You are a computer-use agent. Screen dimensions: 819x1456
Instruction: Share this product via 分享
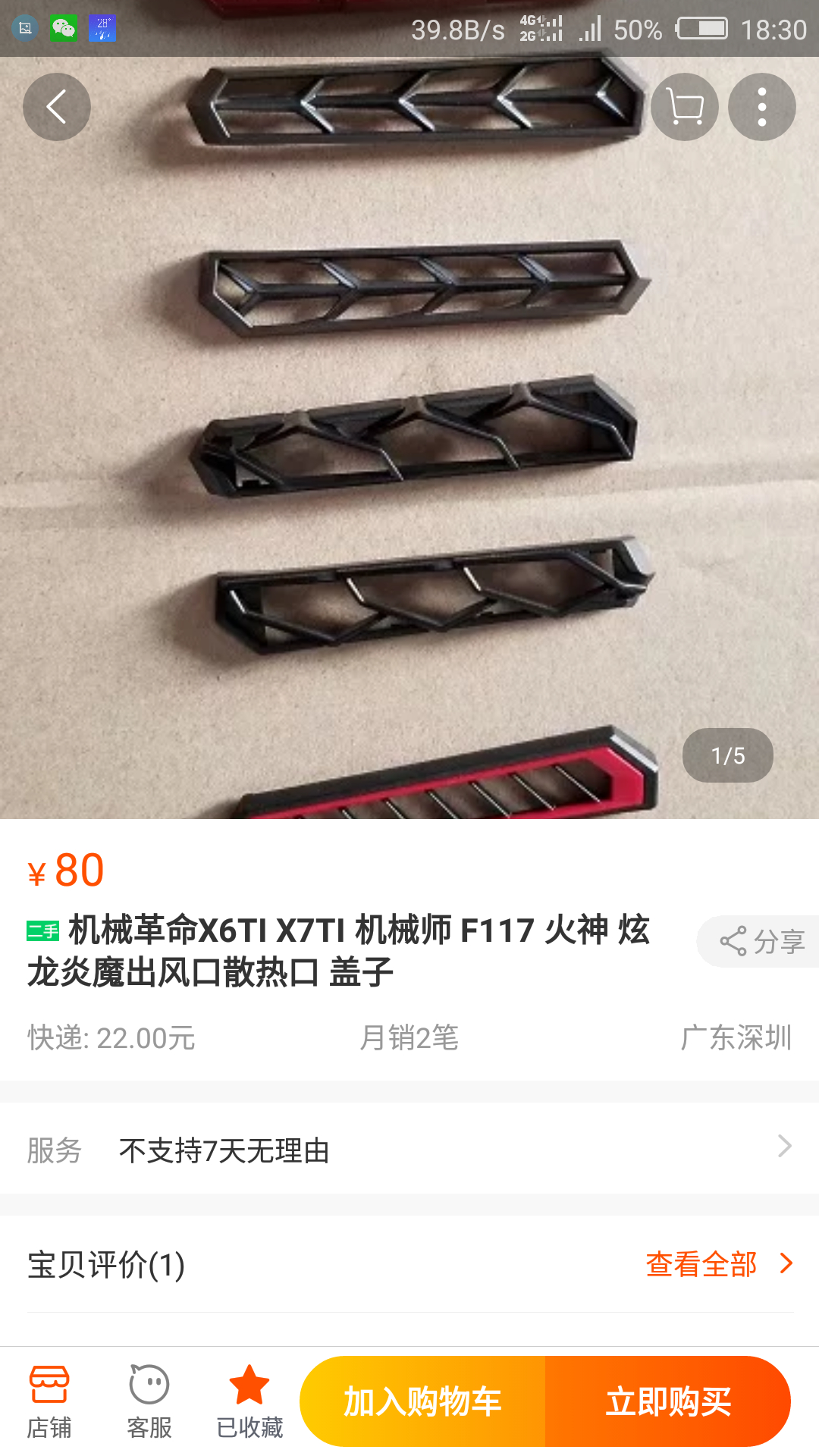pyautogui.click(x=761, y=942)
